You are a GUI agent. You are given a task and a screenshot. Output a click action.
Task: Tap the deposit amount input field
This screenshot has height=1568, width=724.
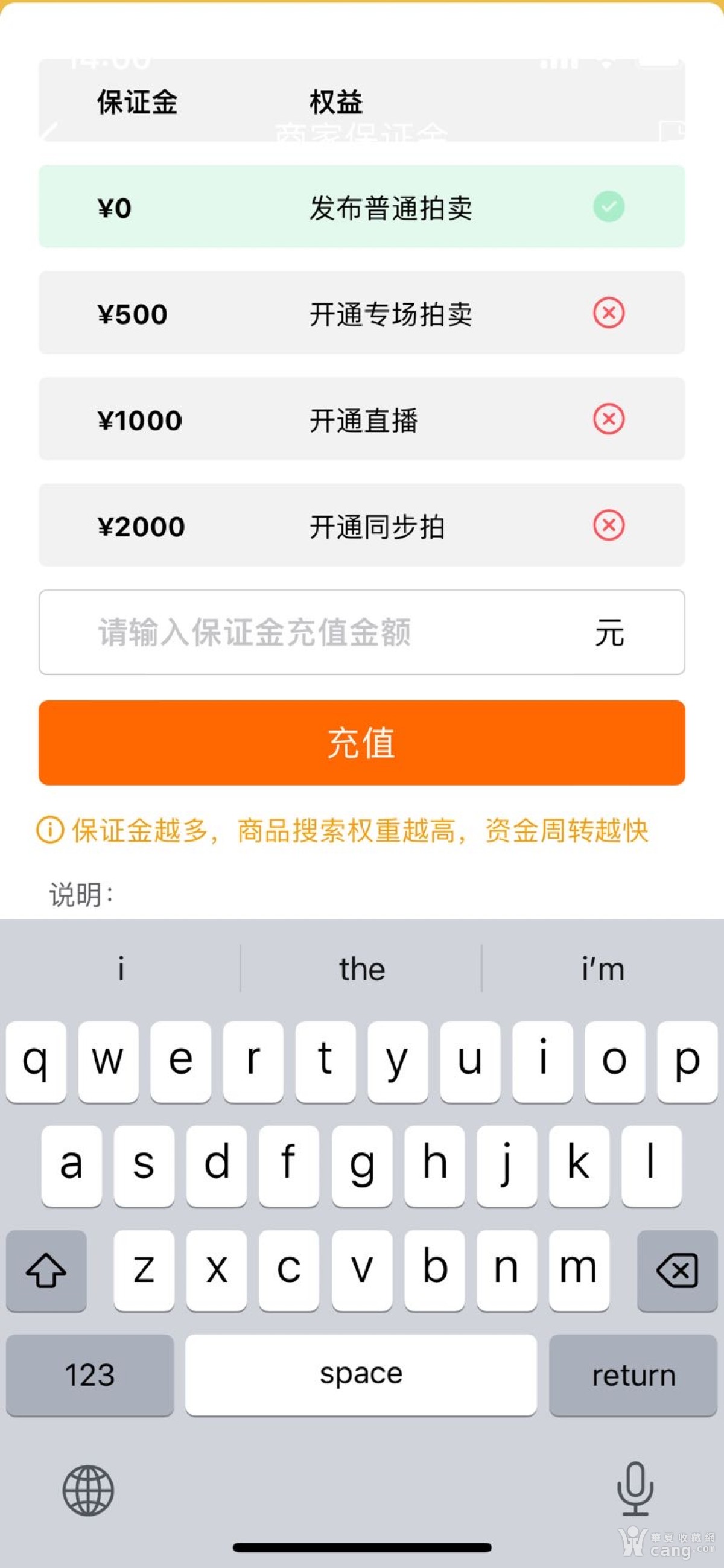click(x=317, y=632)
